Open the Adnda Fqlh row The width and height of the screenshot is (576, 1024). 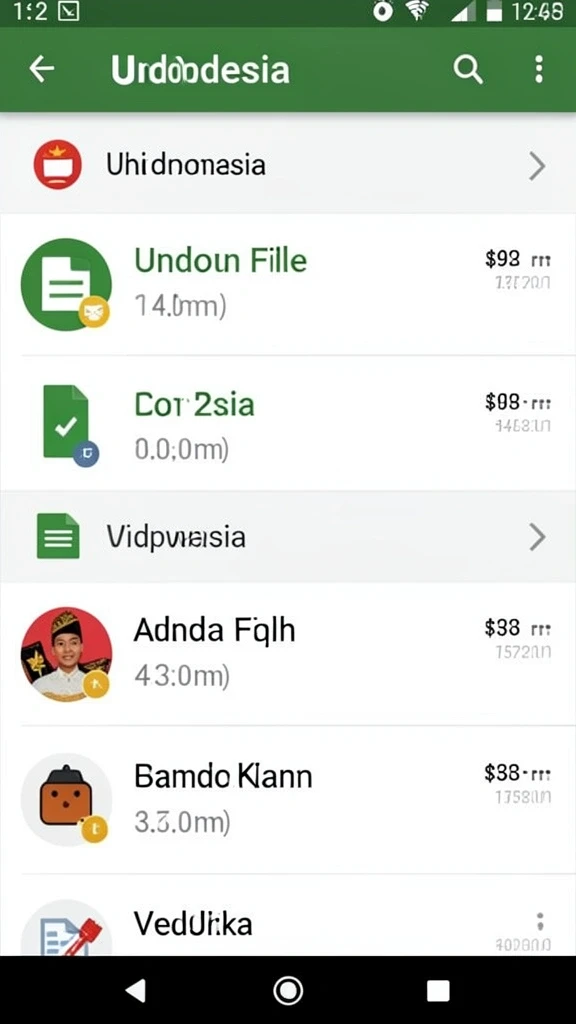[x=288, y=654]
